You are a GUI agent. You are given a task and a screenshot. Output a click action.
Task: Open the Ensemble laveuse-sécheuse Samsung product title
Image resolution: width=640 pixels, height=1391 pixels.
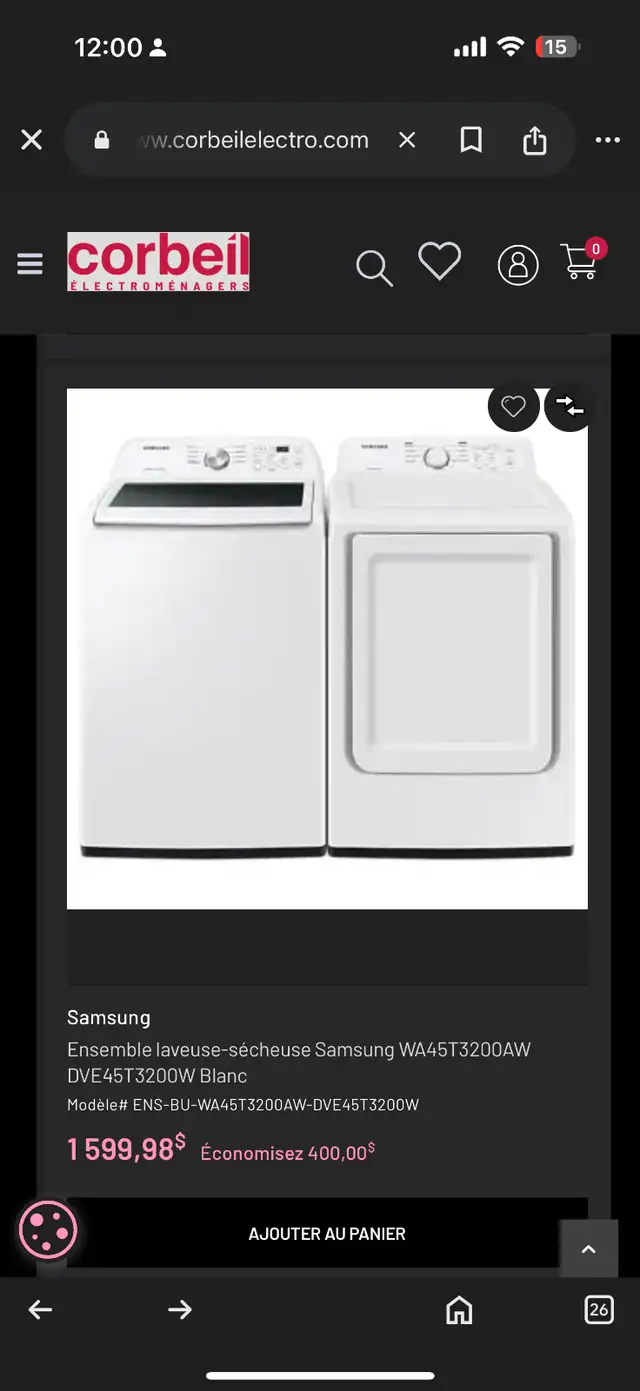(x=299, y=1062)
